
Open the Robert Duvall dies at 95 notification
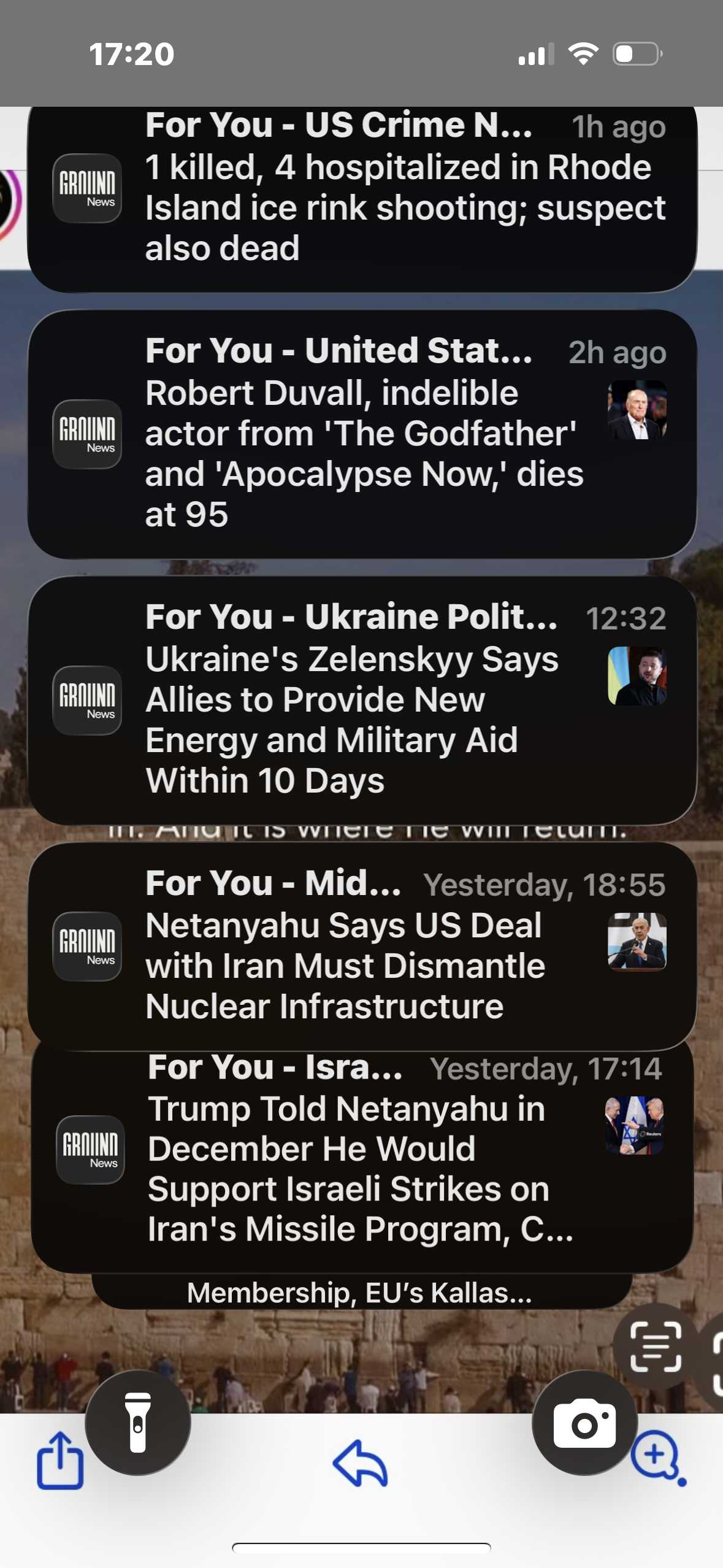(x=362, y=434)
